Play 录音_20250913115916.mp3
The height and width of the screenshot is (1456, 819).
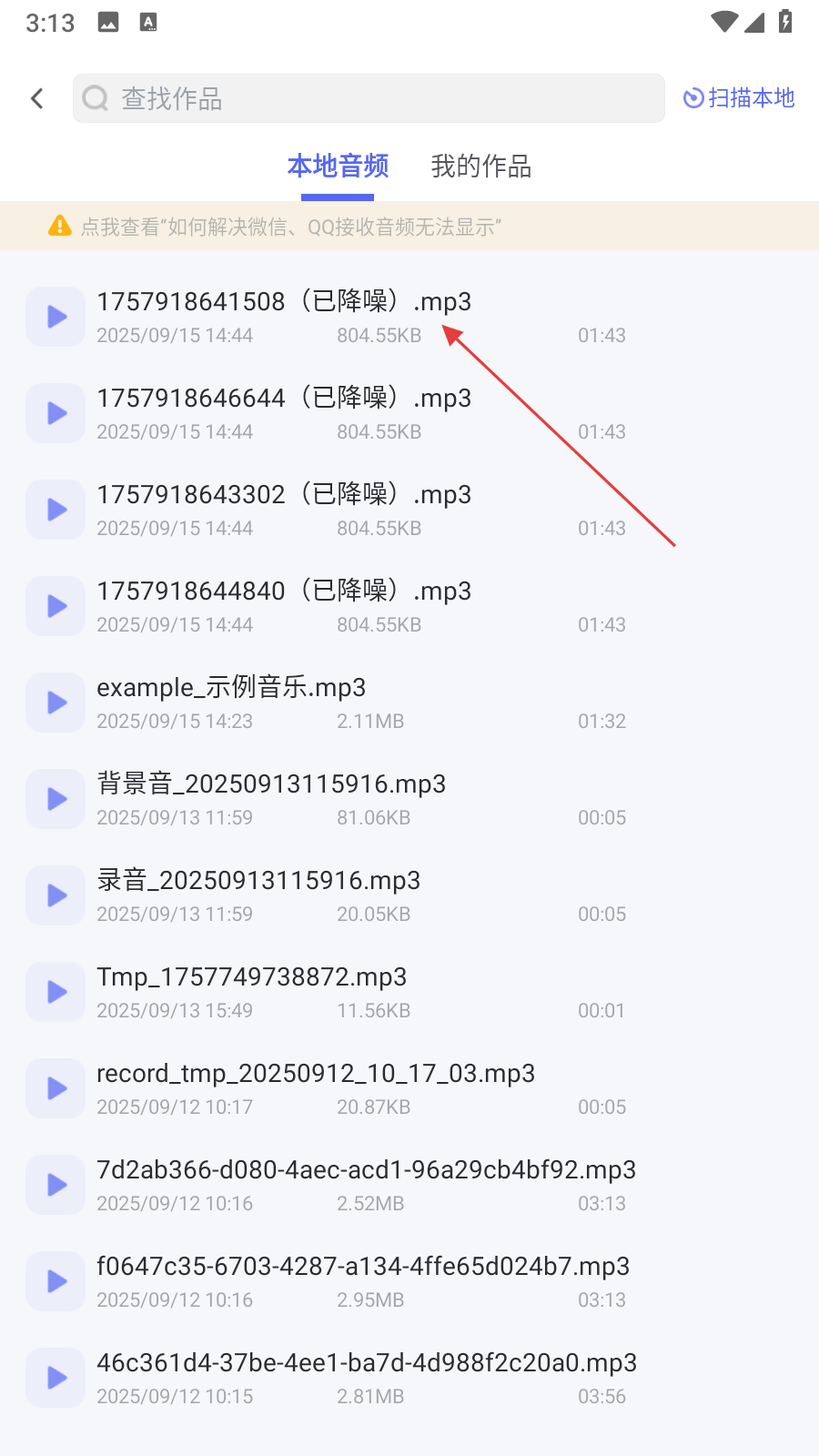56,895
